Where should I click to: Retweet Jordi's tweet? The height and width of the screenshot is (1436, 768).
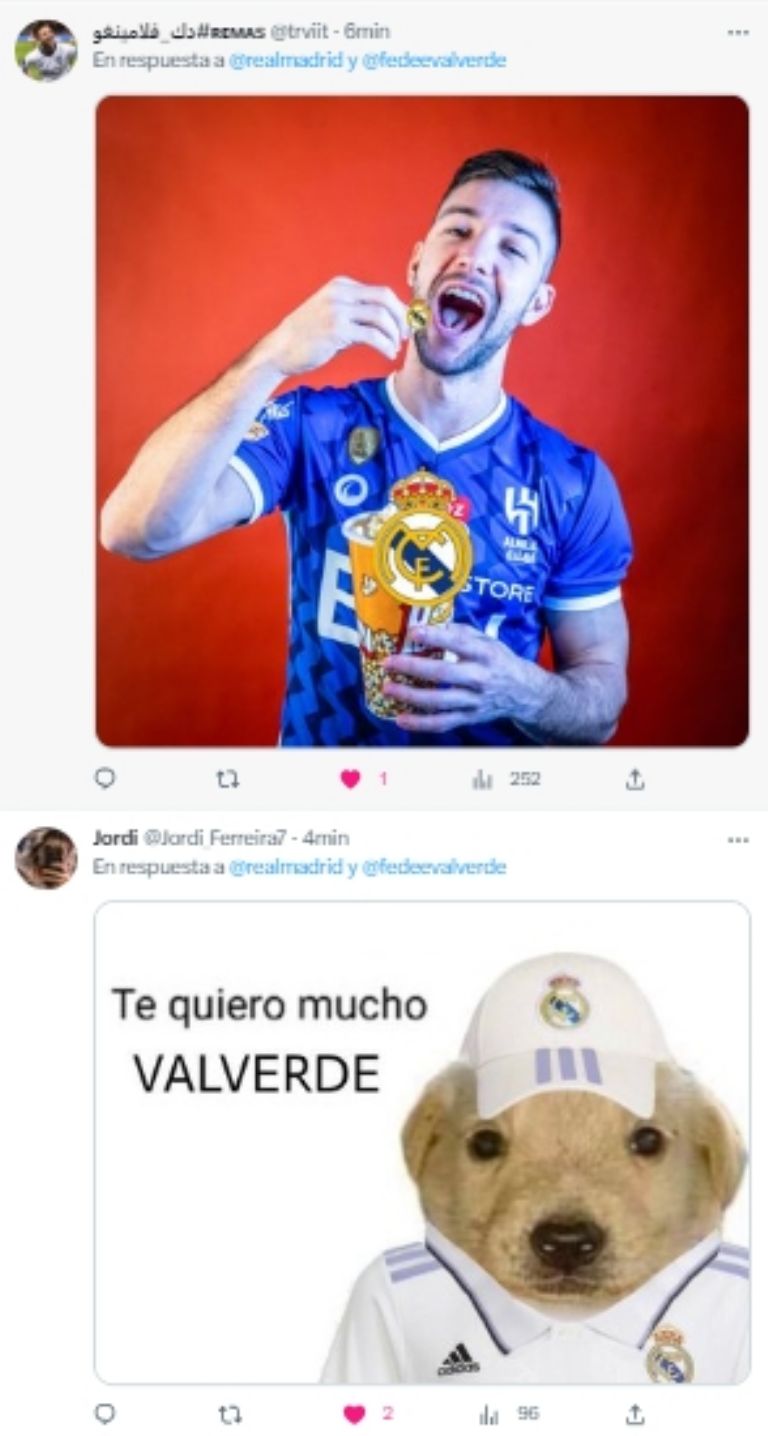pyautogui.click(x=228, y=1413)
